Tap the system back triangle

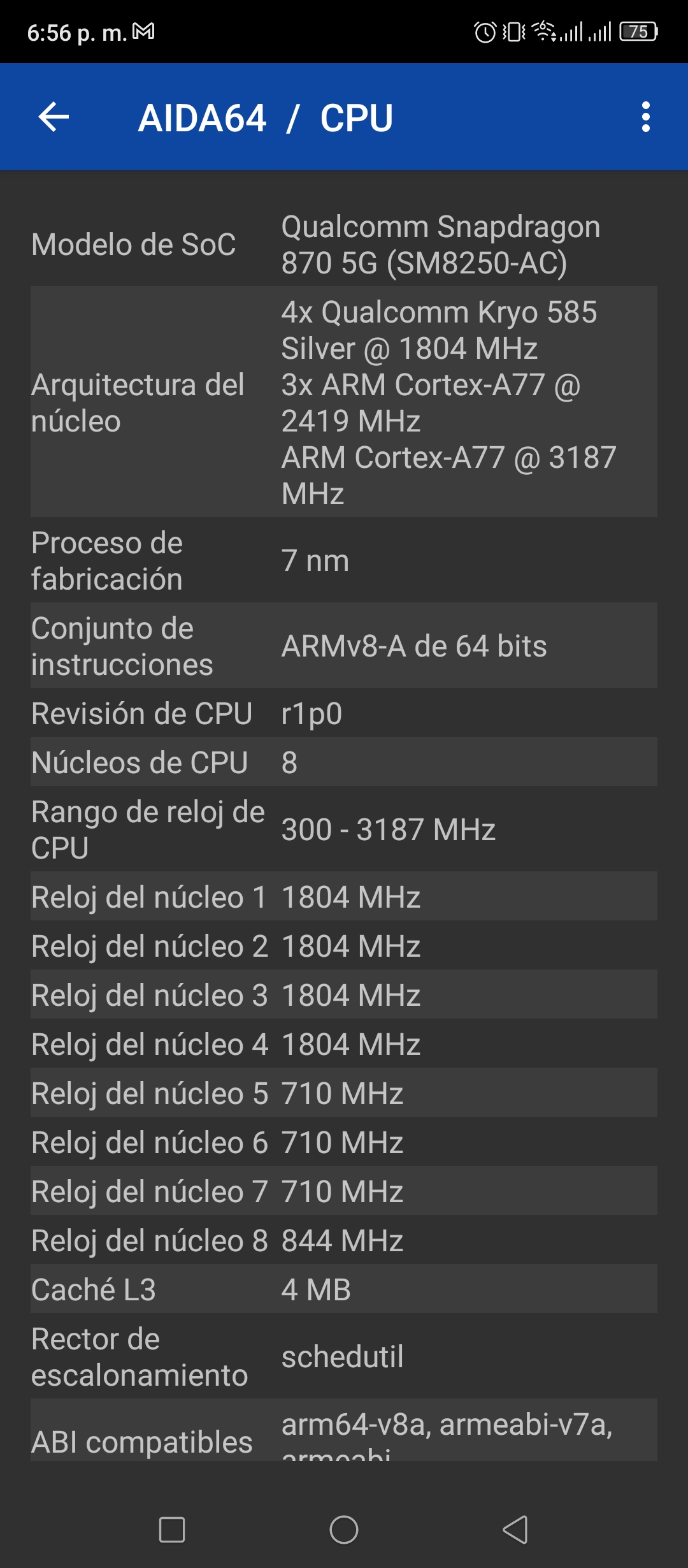tap(515, 1529)
